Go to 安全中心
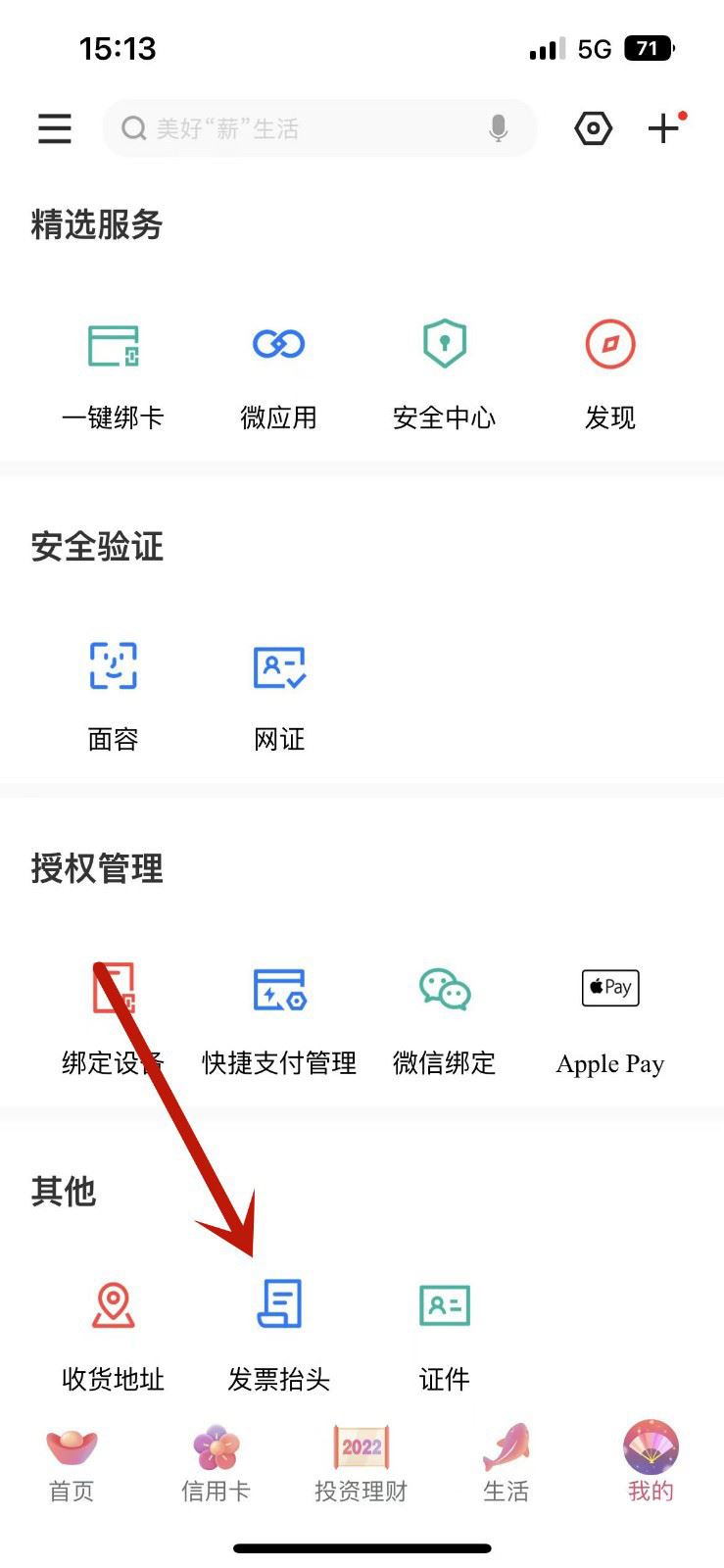The height and width of the screenshot is (1568, 724). pos(444,372)
